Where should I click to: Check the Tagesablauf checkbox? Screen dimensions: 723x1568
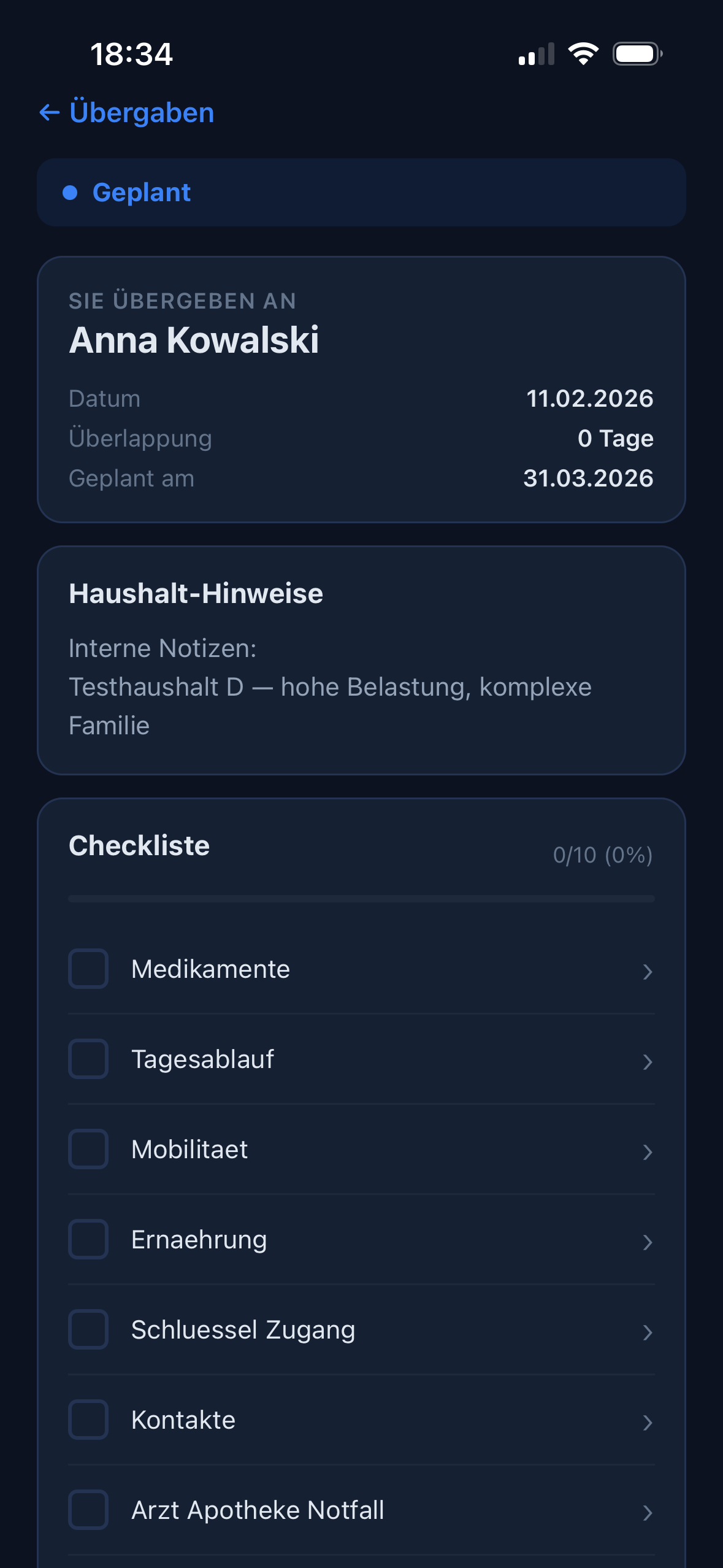click(88, 1059)
